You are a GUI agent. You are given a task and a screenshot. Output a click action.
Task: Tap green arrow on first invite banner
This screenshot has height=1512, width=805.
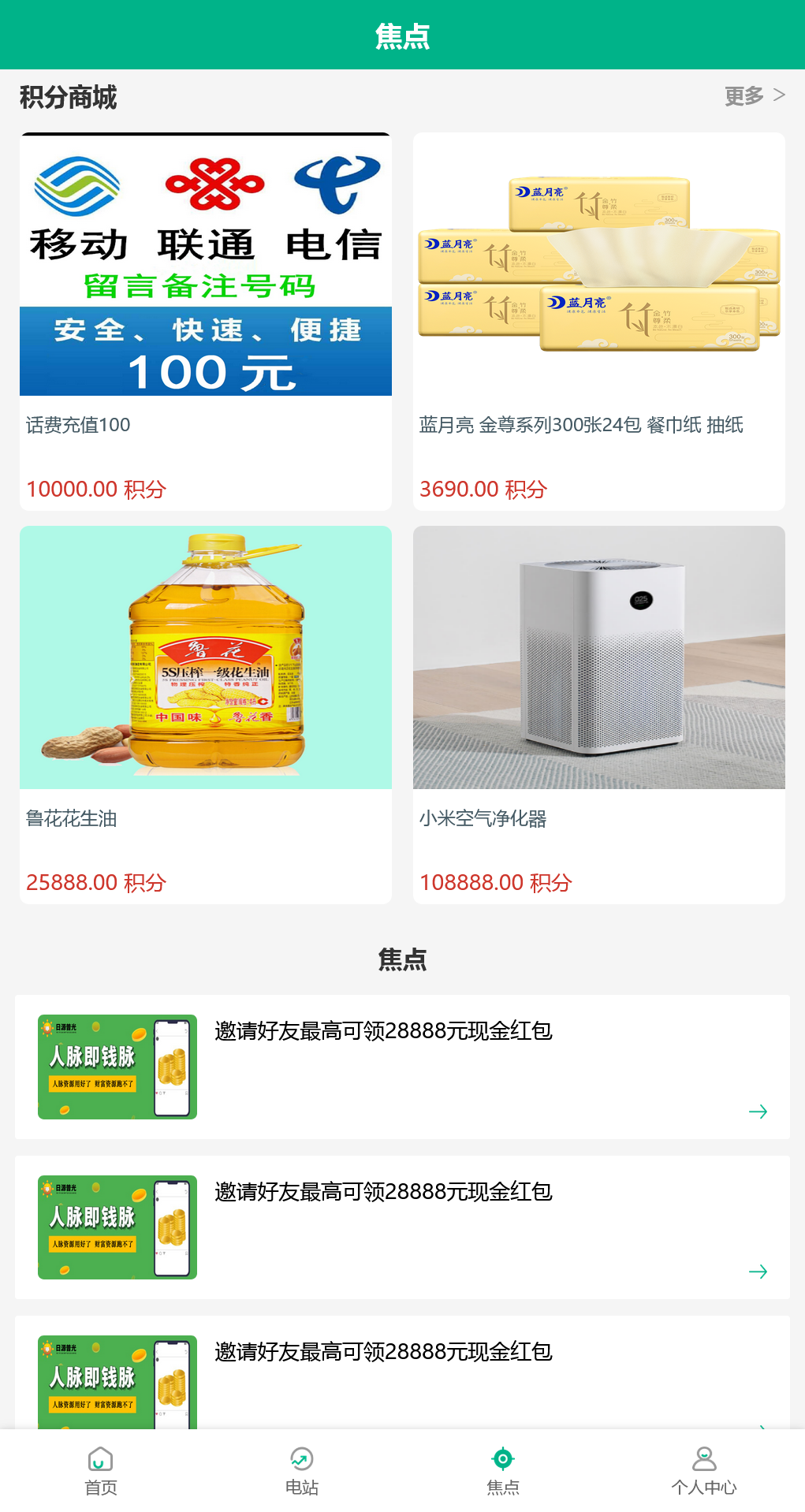point(758,1112)
